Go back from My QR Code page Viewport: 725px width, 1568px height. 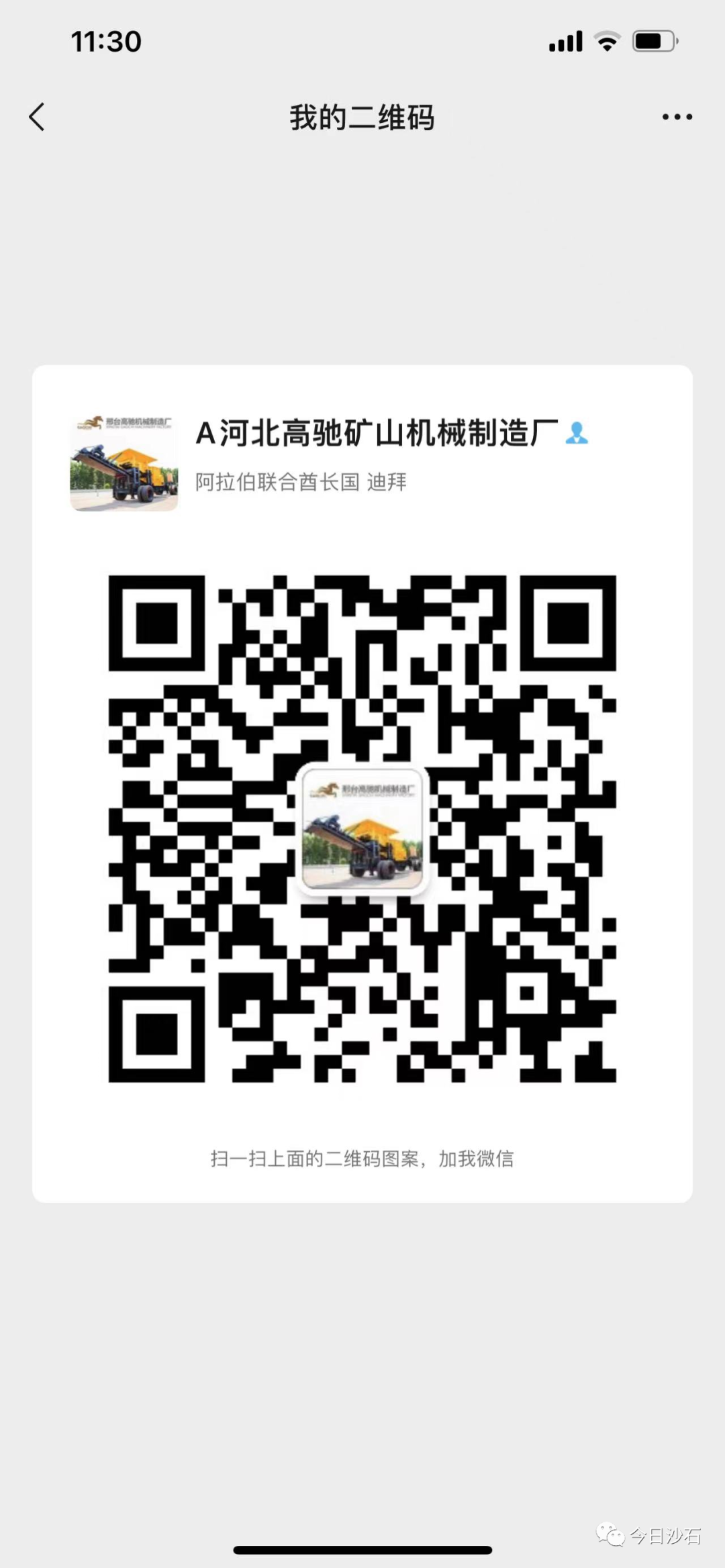click(37, 117)
